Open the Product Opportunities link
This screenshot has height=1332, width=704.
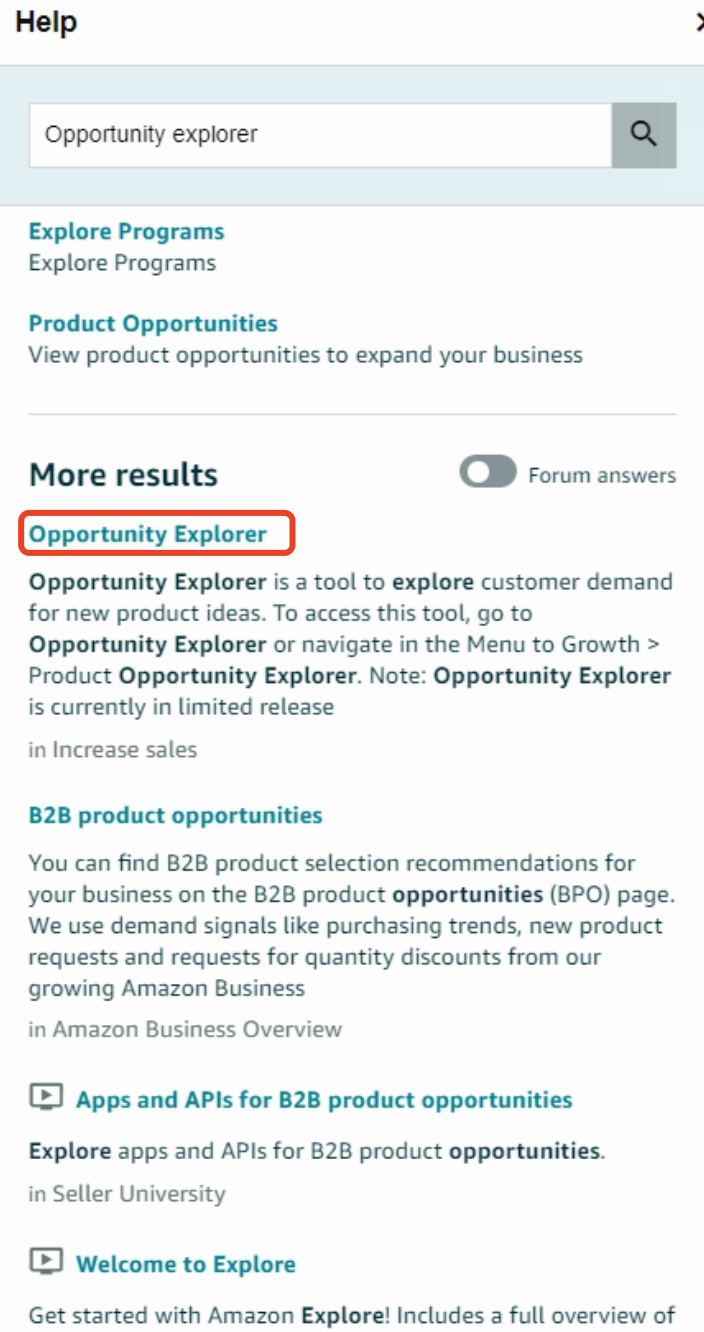click(153, 324)
